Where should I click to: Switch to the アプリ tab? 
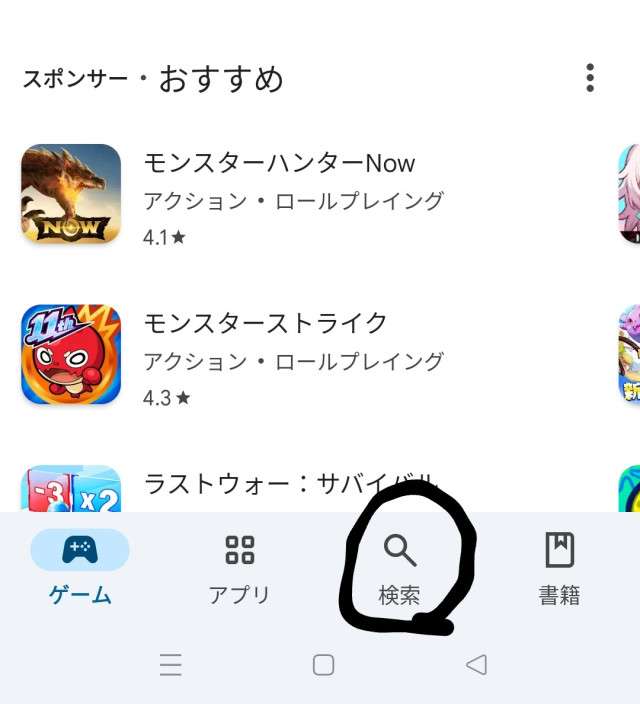click(240, 568)
